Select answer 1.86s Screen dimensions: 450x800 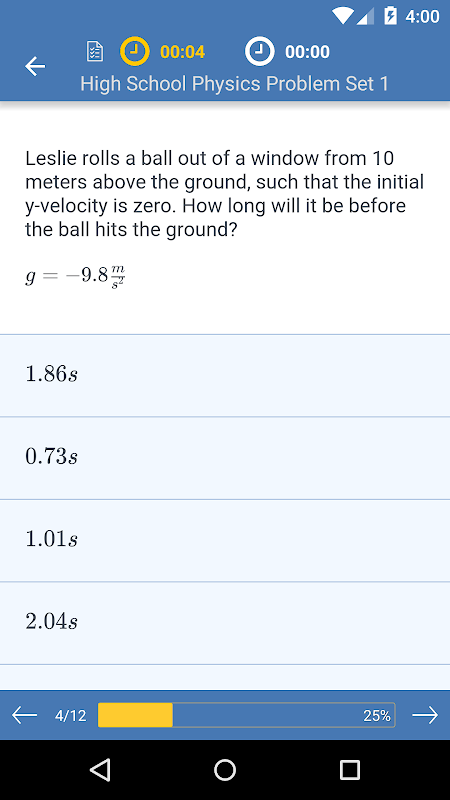pyautogui.click(x=225, y=376)
